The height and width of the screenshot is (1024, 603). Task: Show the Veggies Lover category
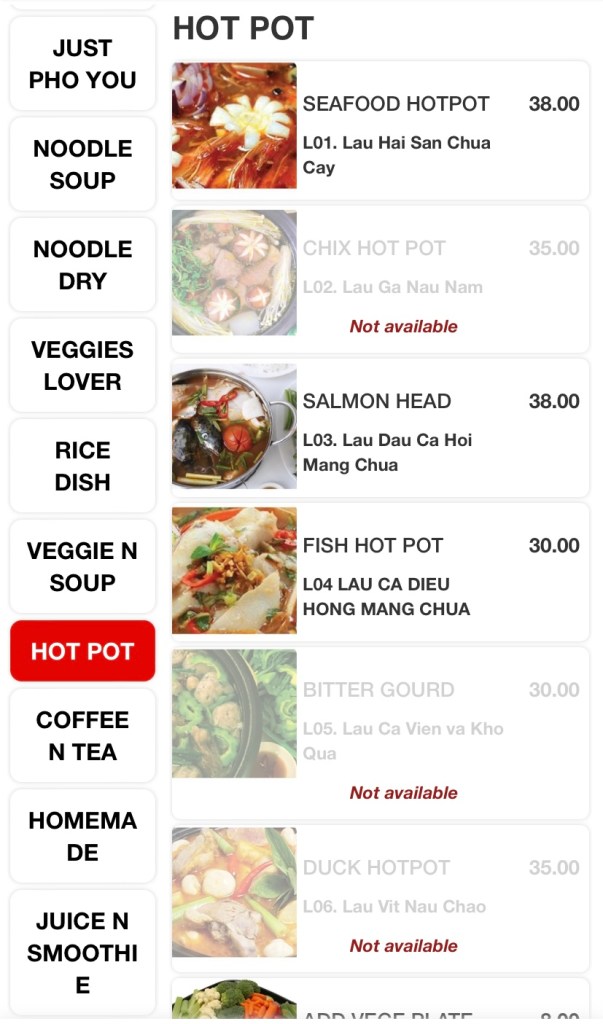click(82, 365)
